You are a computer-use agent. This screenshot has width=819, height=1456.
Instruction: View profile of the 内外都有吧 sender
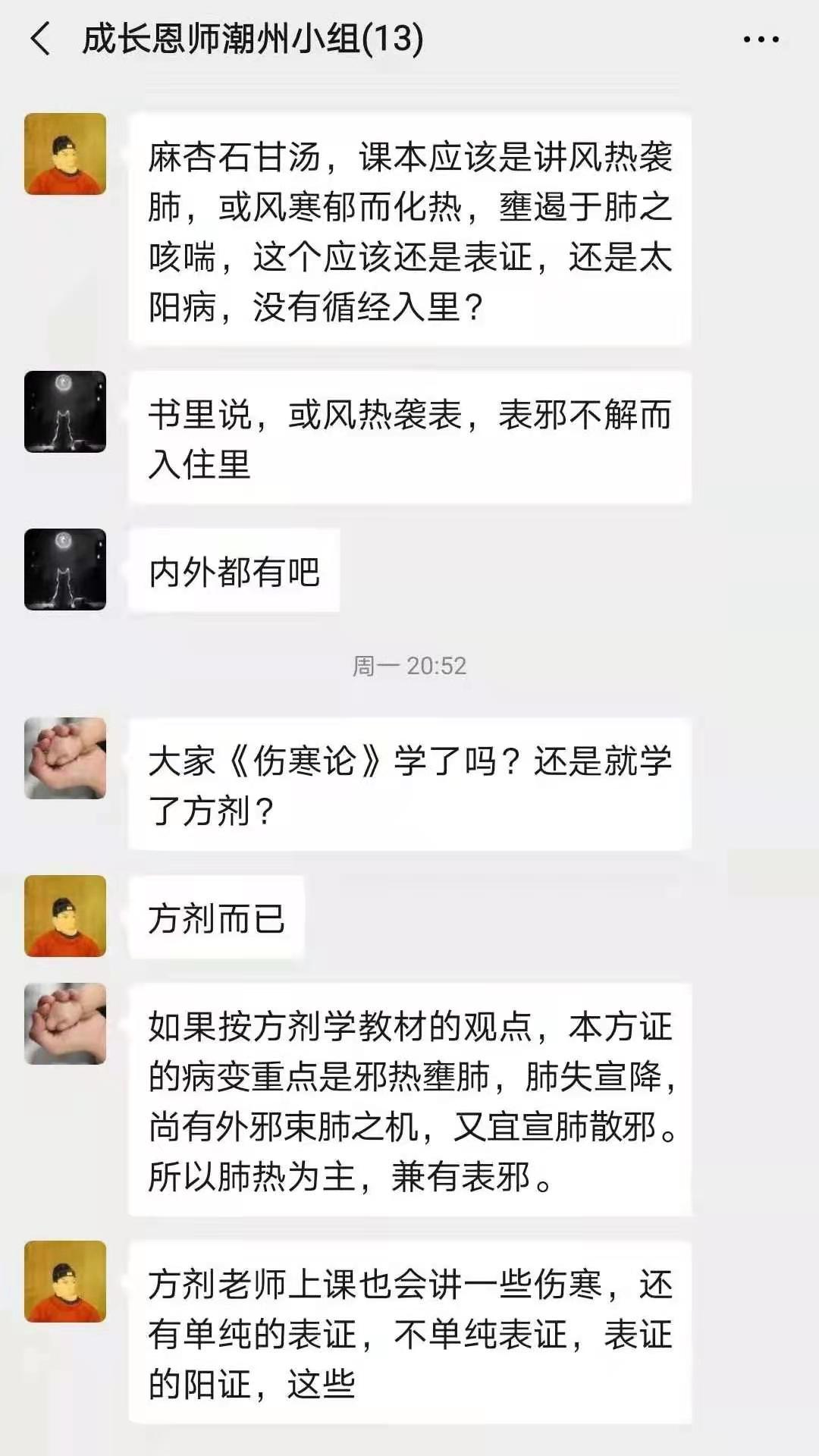[x=65, y=570]
